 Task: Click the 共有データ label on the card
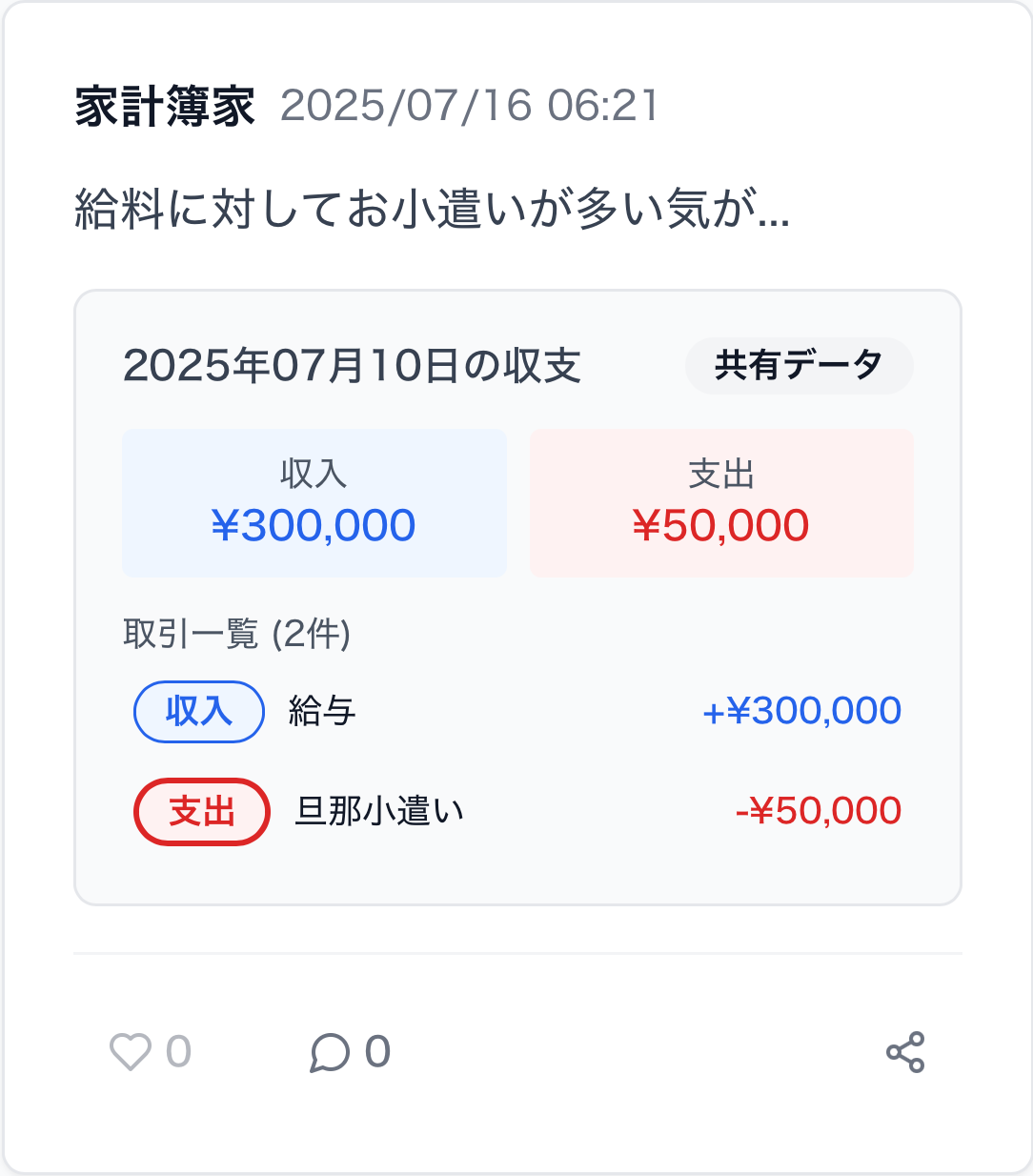point(799,365)
